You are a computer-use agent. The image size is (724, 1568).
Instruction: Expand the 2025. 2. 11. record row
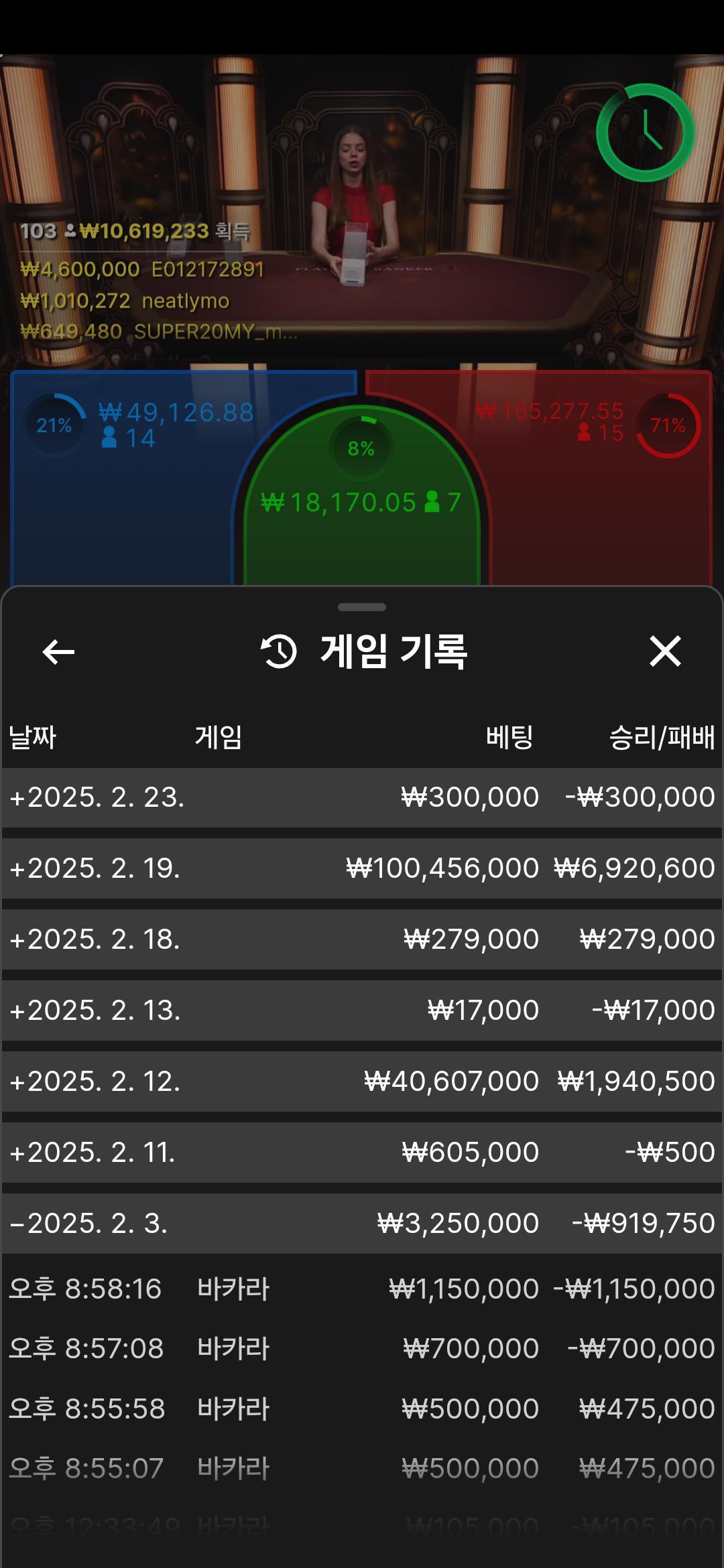point(362,1153)
